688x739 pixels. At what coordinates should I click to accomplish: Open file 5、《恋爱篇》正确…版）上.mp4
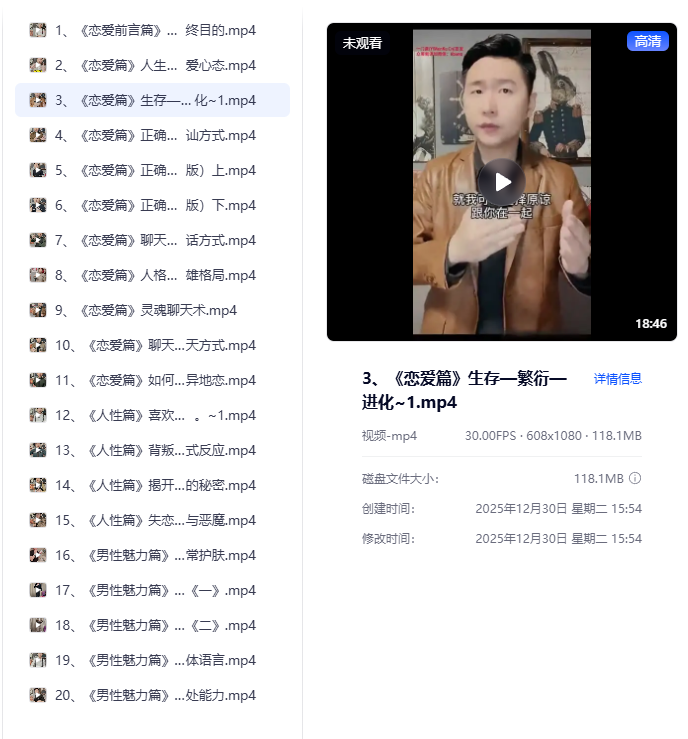[155, 170]
